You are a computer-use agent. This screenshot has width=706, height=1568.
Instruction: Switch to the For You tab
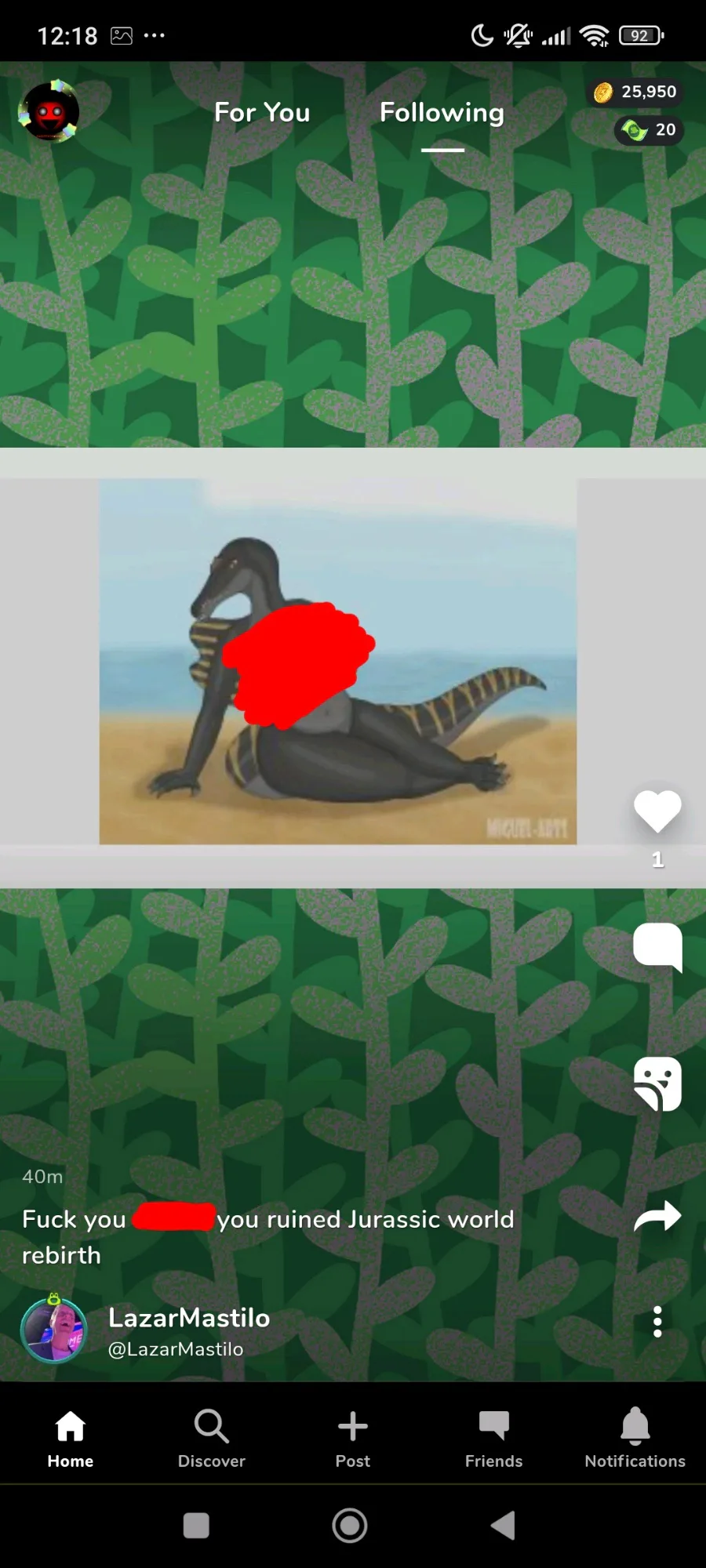point(262,112)
